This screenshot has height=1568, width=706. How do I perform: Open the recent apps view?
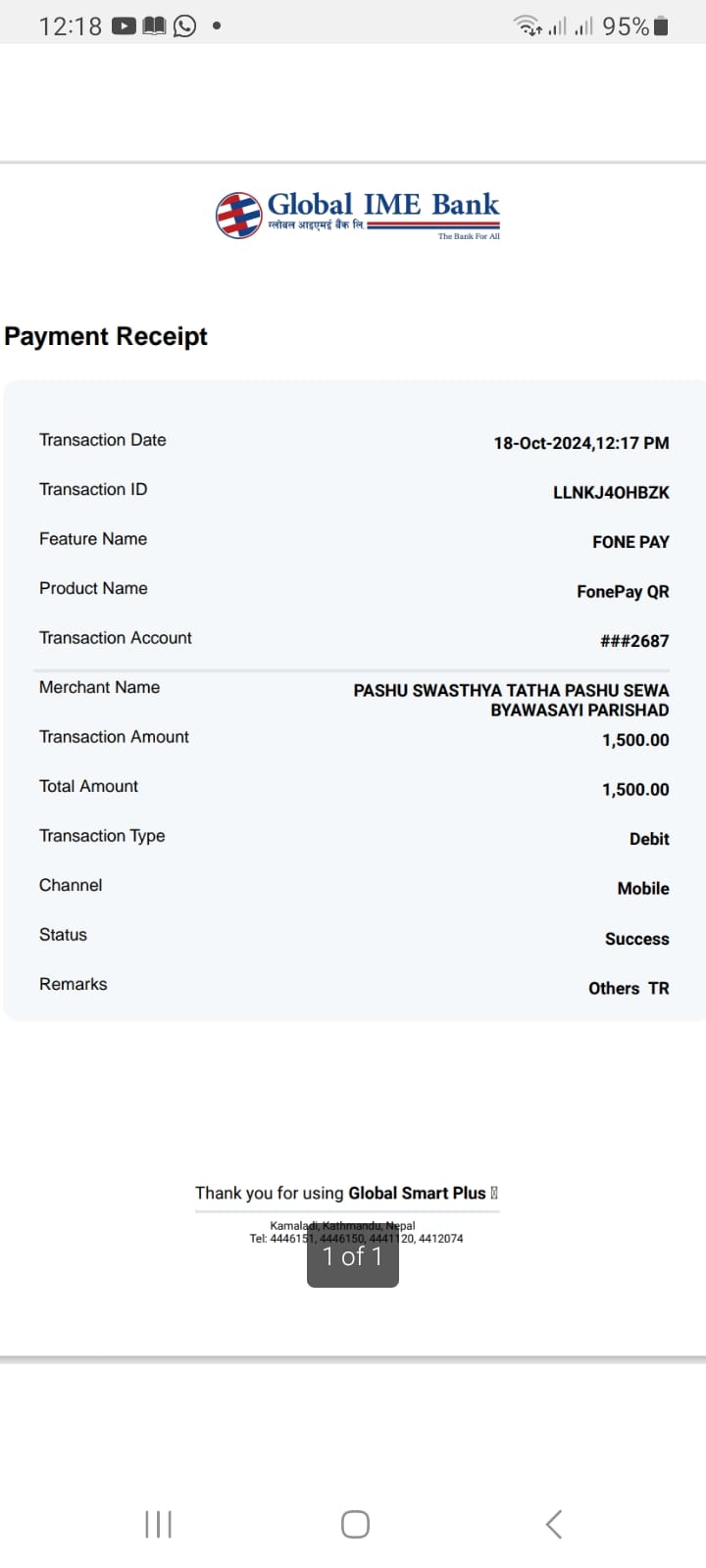158,1524
